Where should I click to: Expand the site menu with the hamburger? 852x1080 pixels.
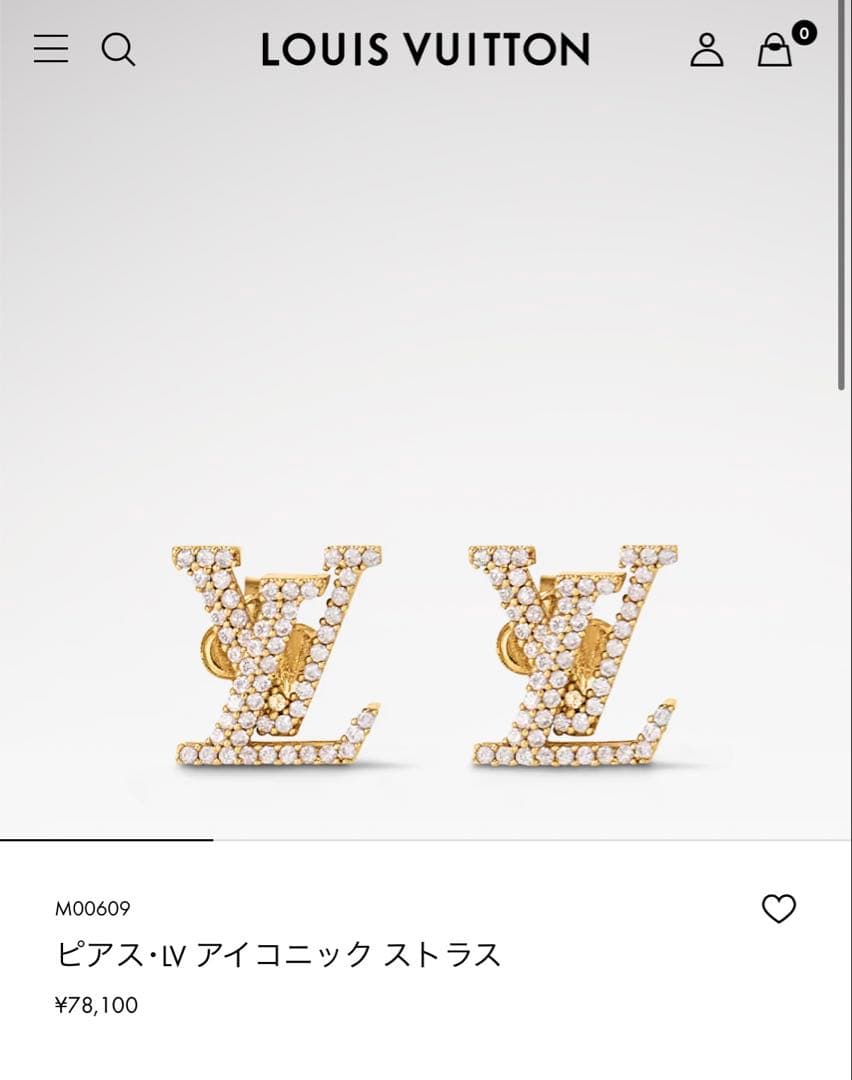(52, 48)
